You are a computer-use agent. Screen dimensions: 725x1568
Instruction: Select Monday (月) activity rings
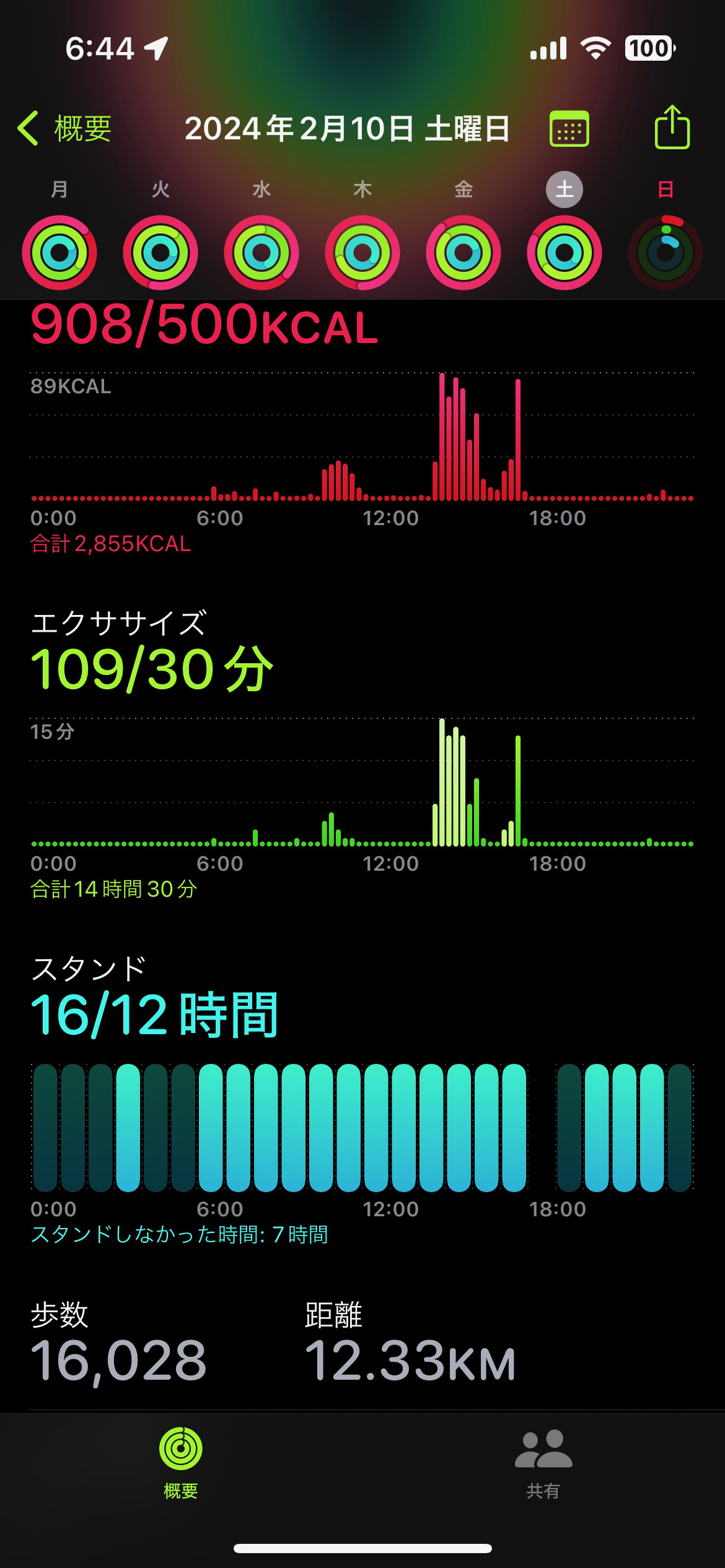click(59, 252)
